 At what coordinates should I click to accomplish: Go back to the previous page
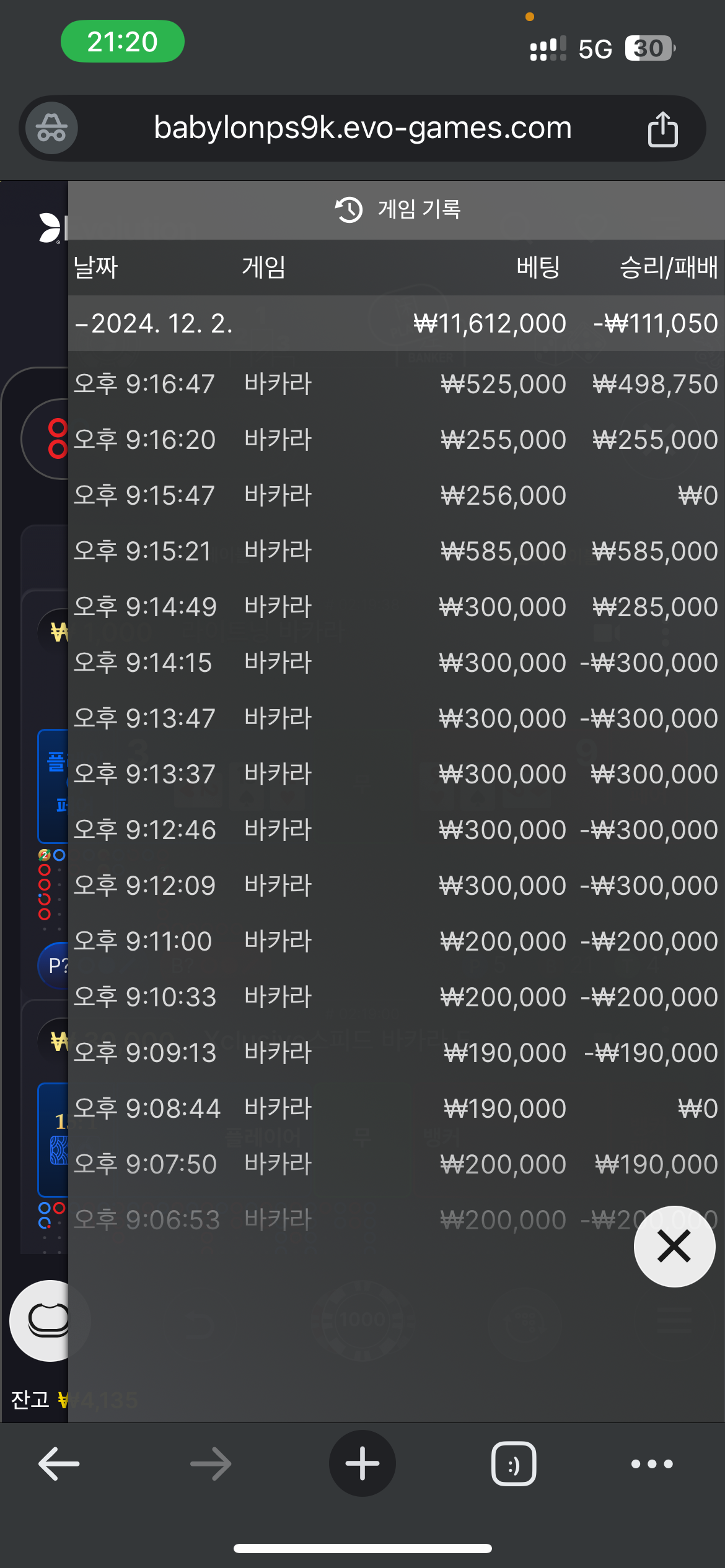(59, 1464)
